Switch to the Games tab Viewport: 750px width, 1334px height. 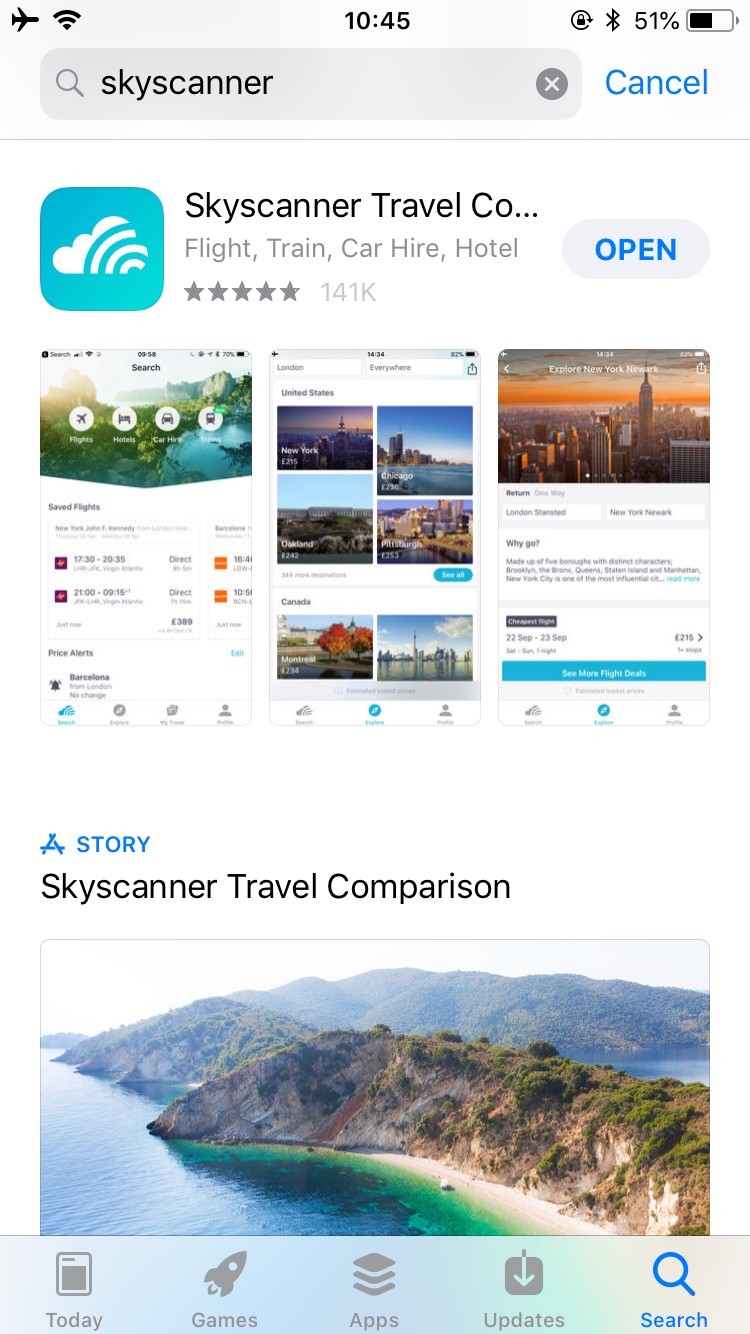224,1290
